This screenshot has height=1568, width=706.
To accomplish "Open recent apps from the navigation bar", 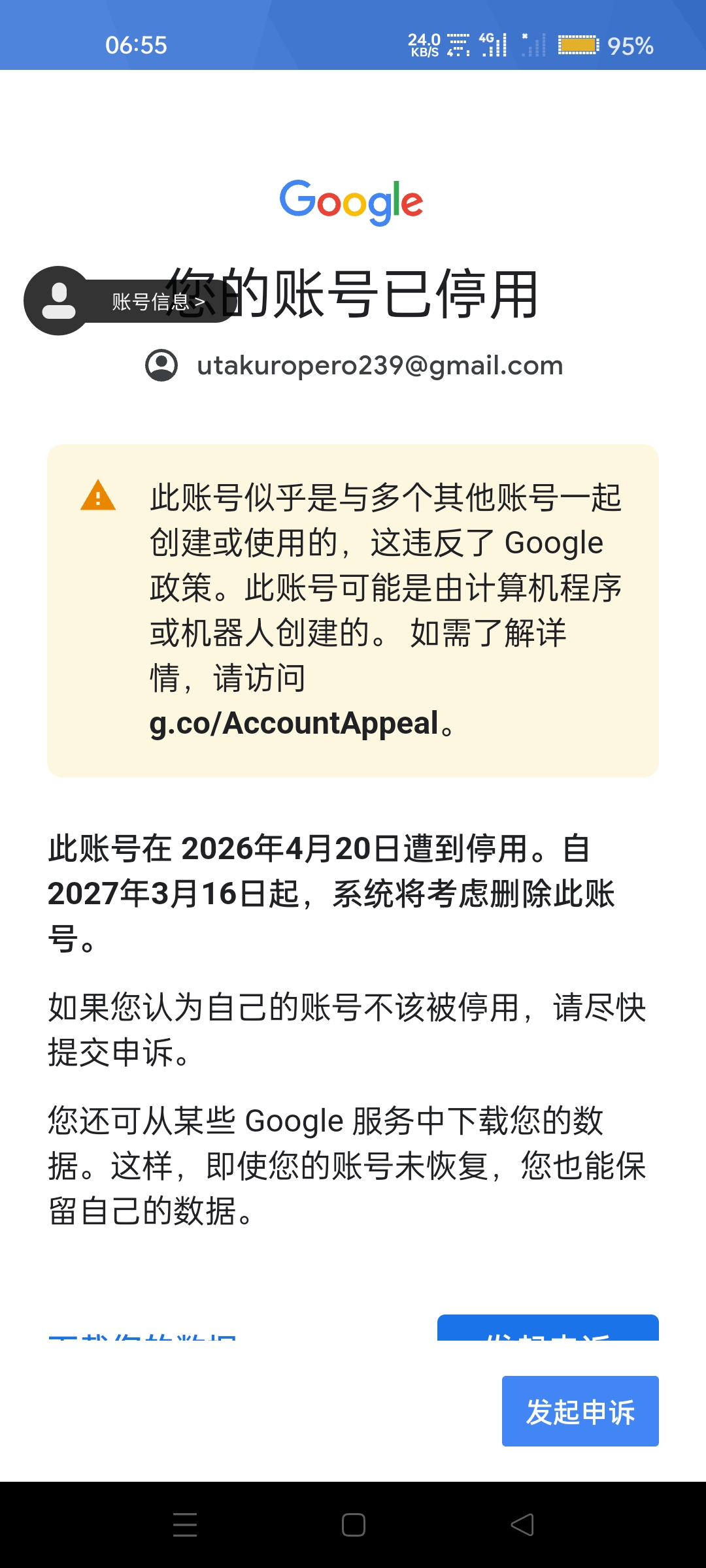I will coord(185,1525).
